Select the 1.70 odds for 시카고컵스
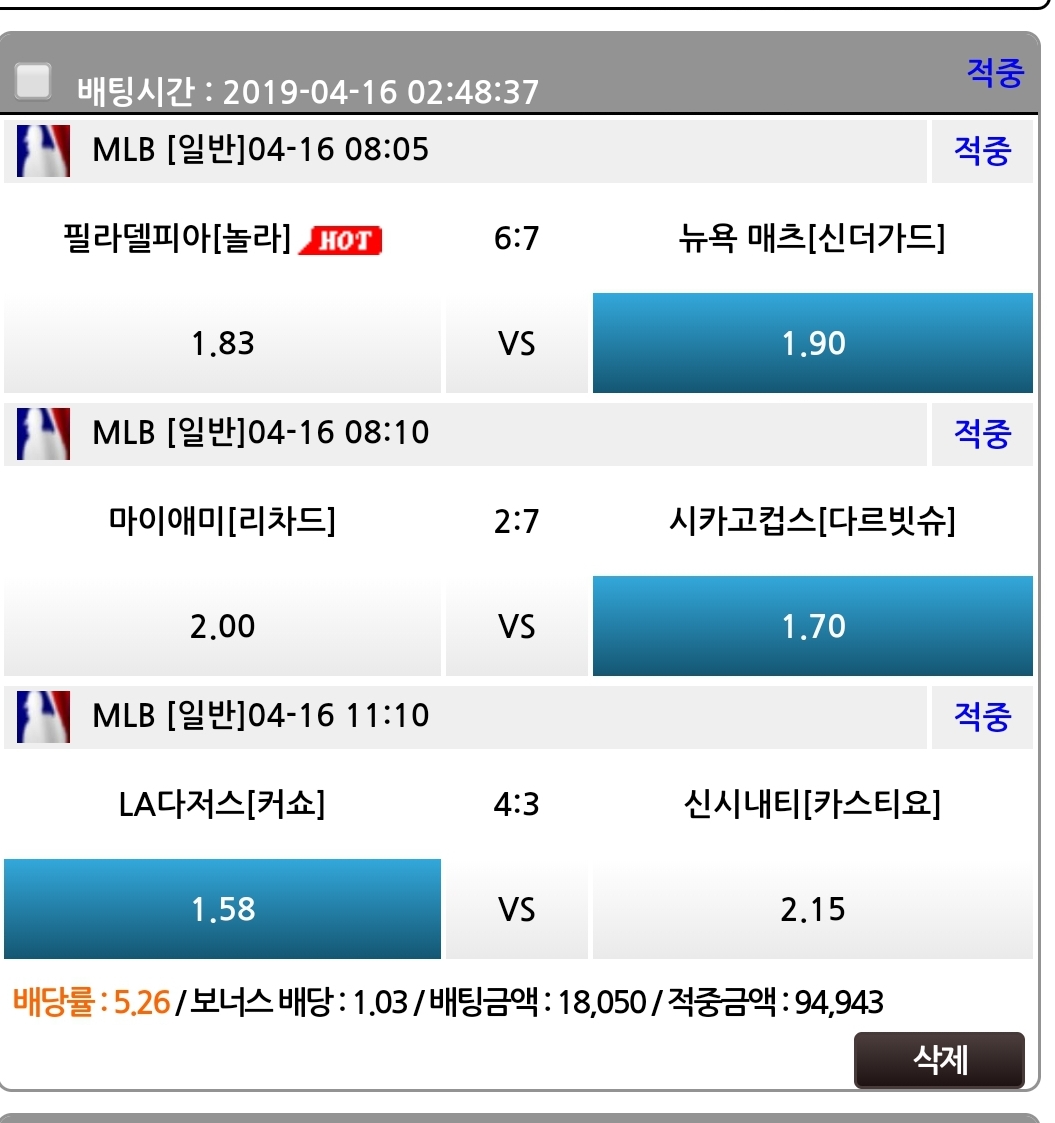The height and width of the screenshot is (1123, 1055). 812,626
